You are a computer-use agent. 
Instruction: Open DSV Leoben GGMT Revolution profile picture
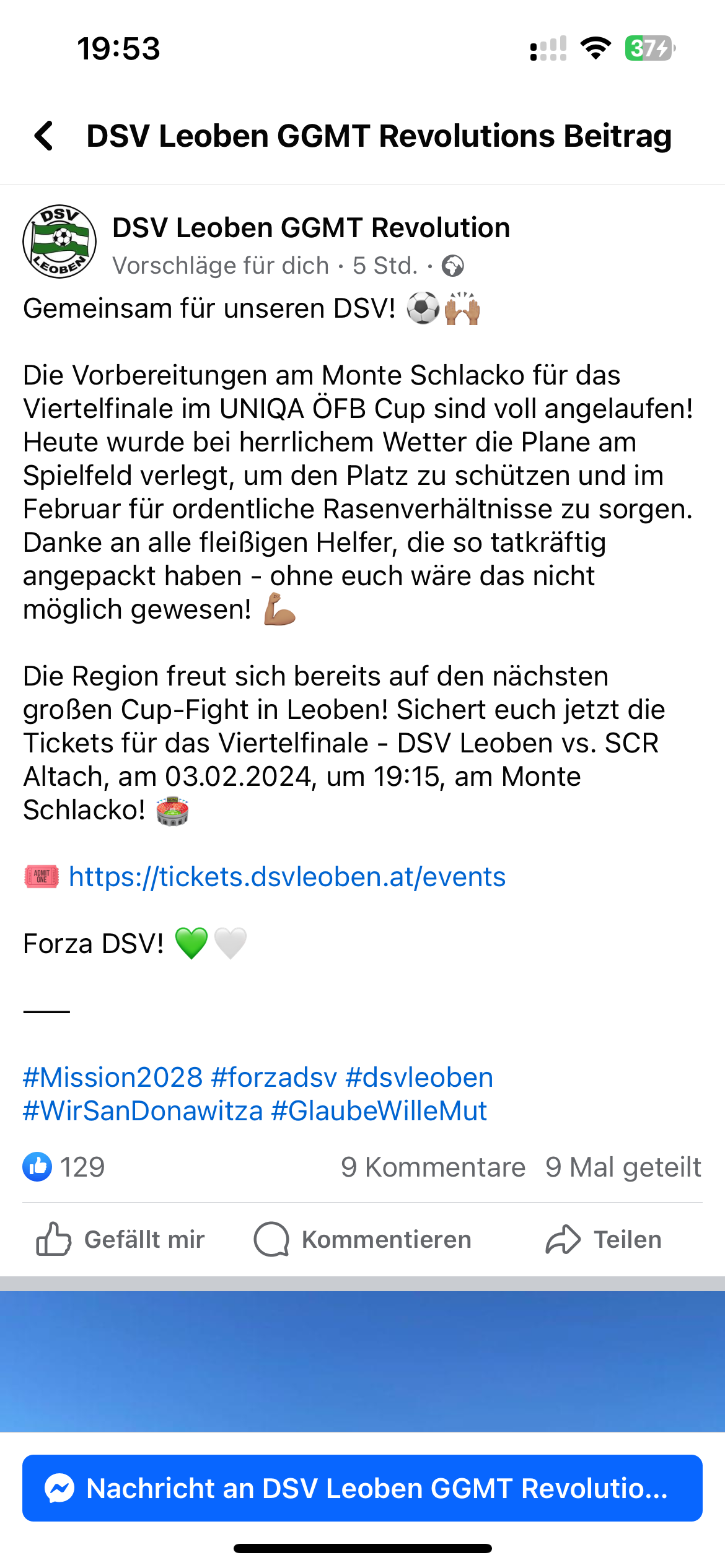coord(59,242)
